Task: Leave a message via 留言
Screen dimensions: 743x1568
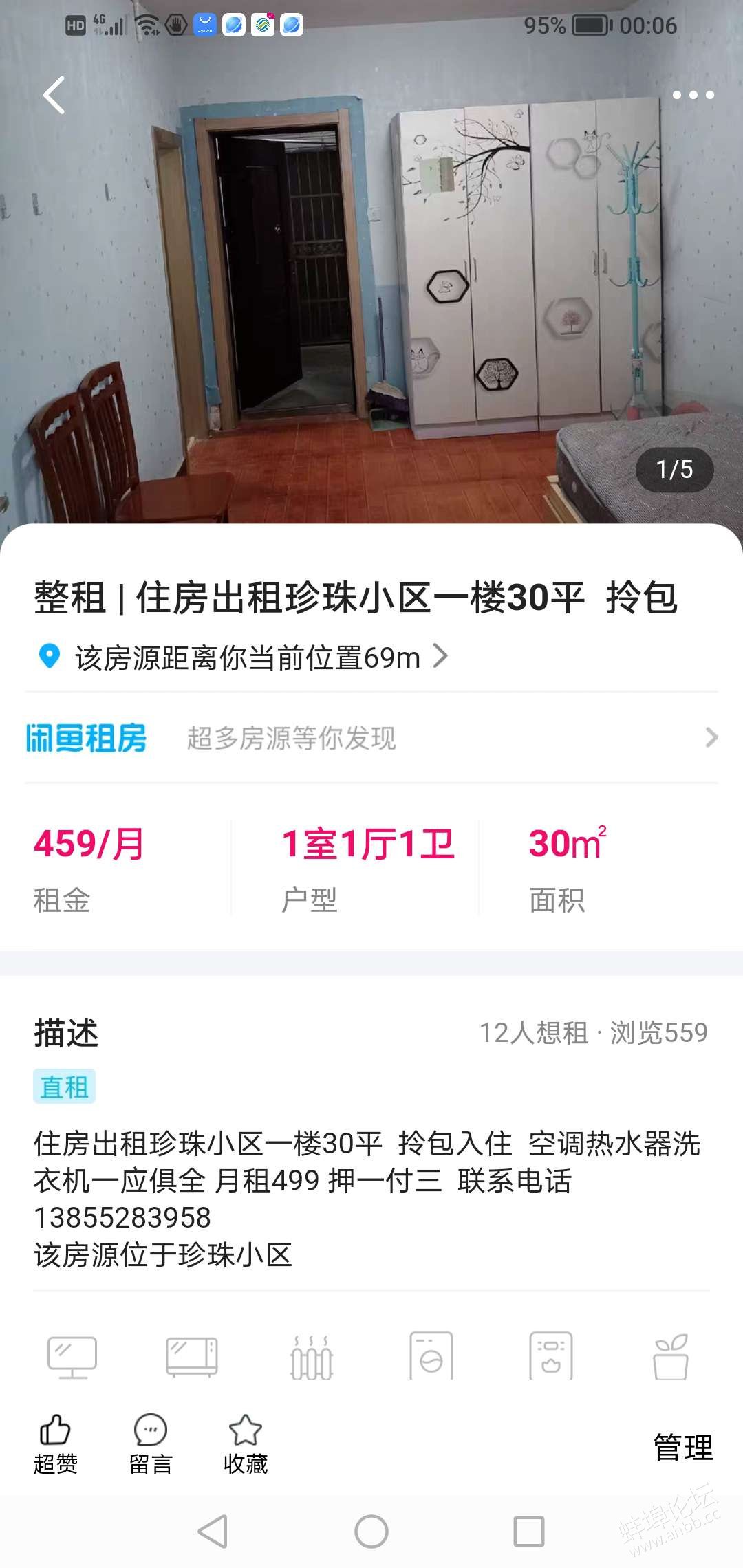Action: pos(151,1444)
